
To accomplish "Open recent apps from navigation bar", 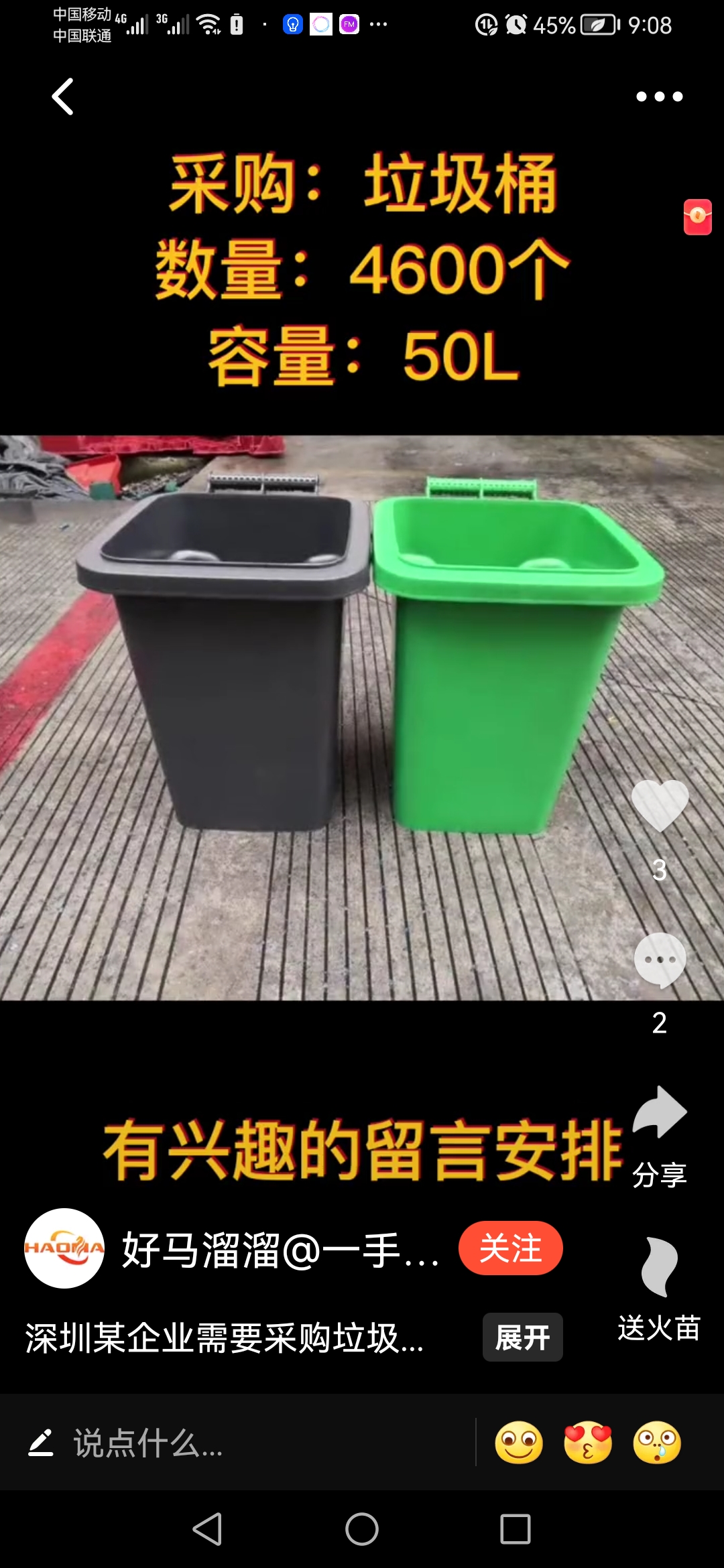I will click(x=516, y=1529).
